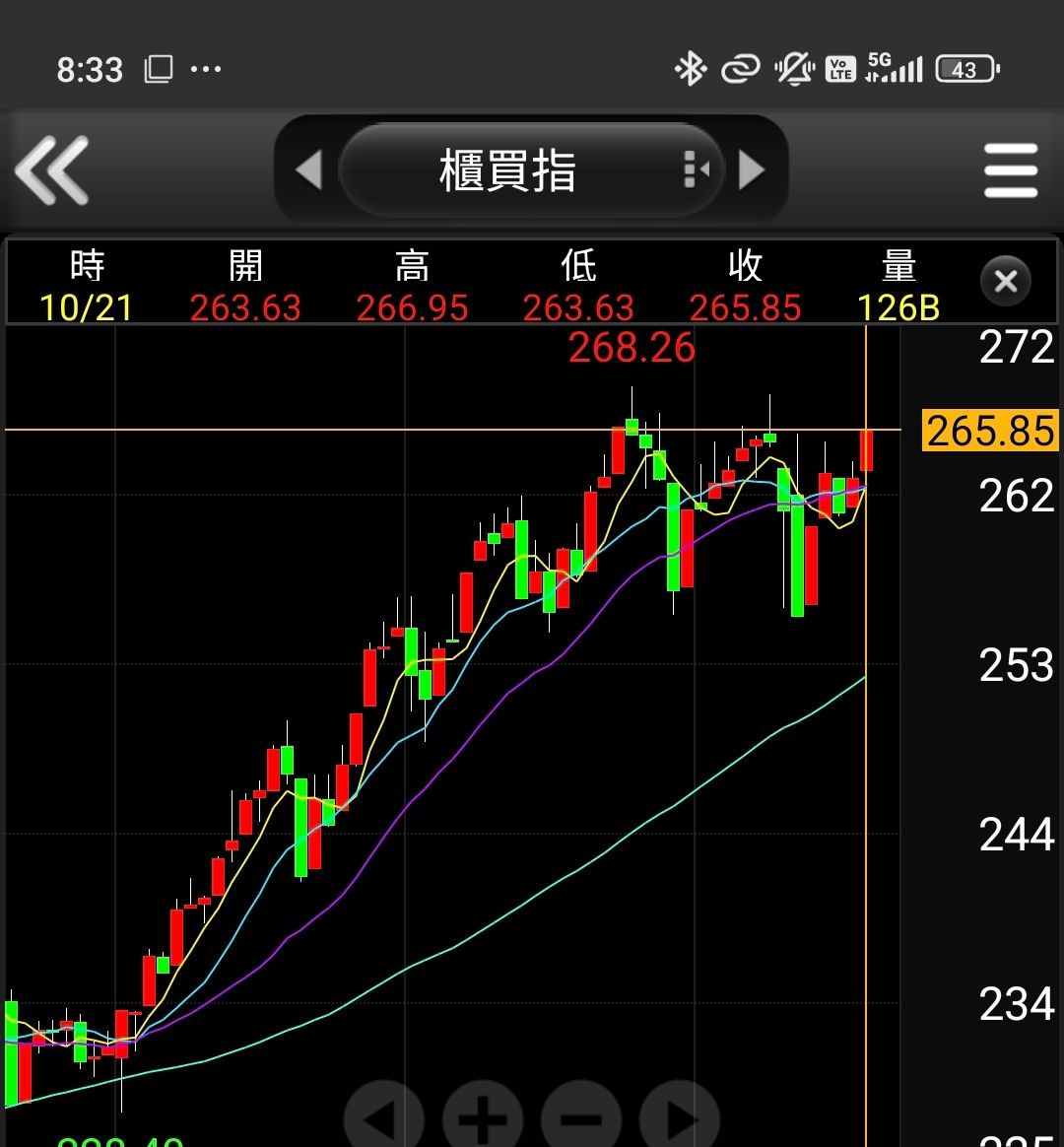
Task: Zoom out the chart with minus
Action: coord(581,1118)
